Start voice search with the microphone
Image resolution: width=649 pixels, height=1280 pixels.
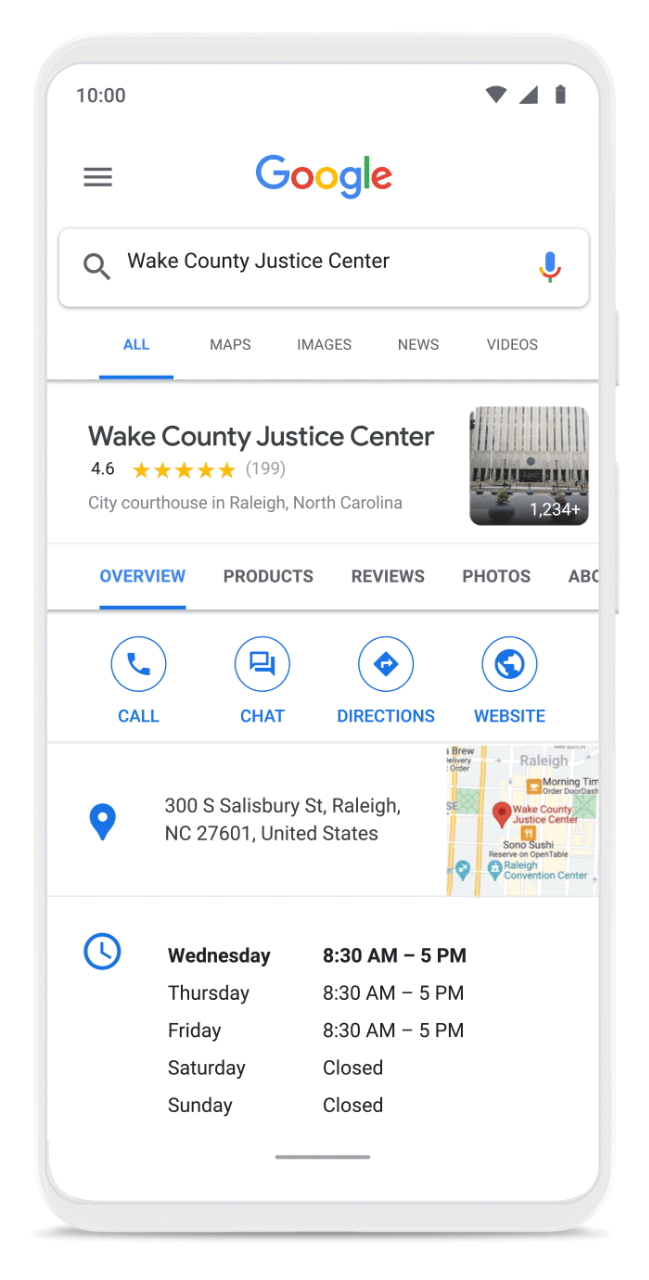(549, 267)
